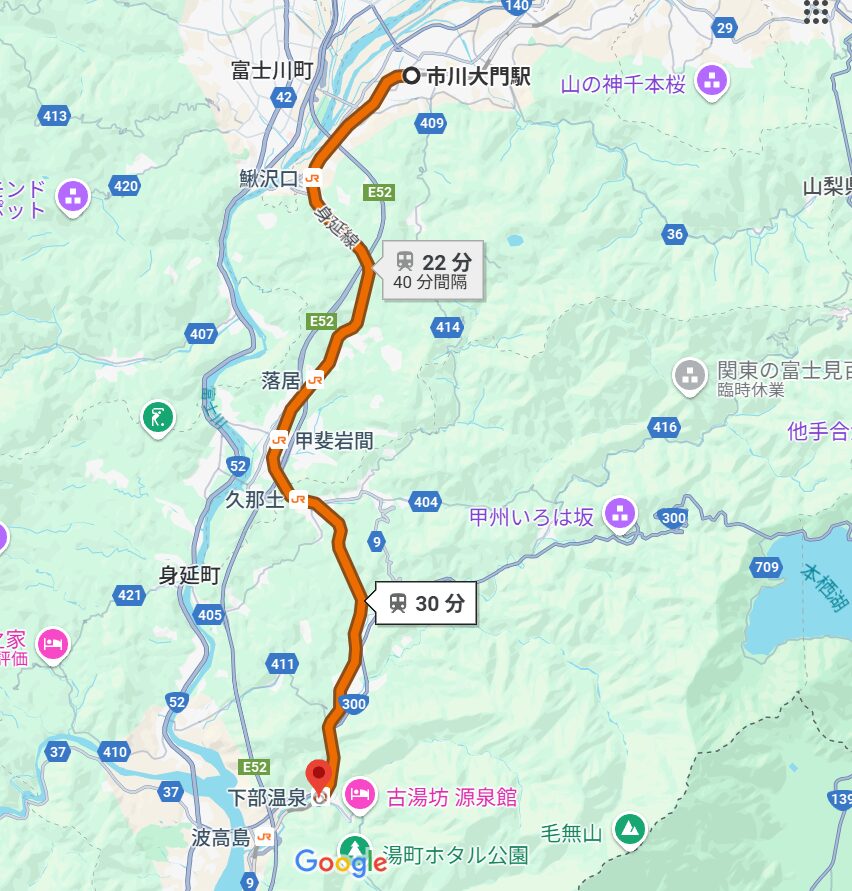Choose the 22 分 train route option
Viewport: 852px width, 891px height.
pos(432,271)
